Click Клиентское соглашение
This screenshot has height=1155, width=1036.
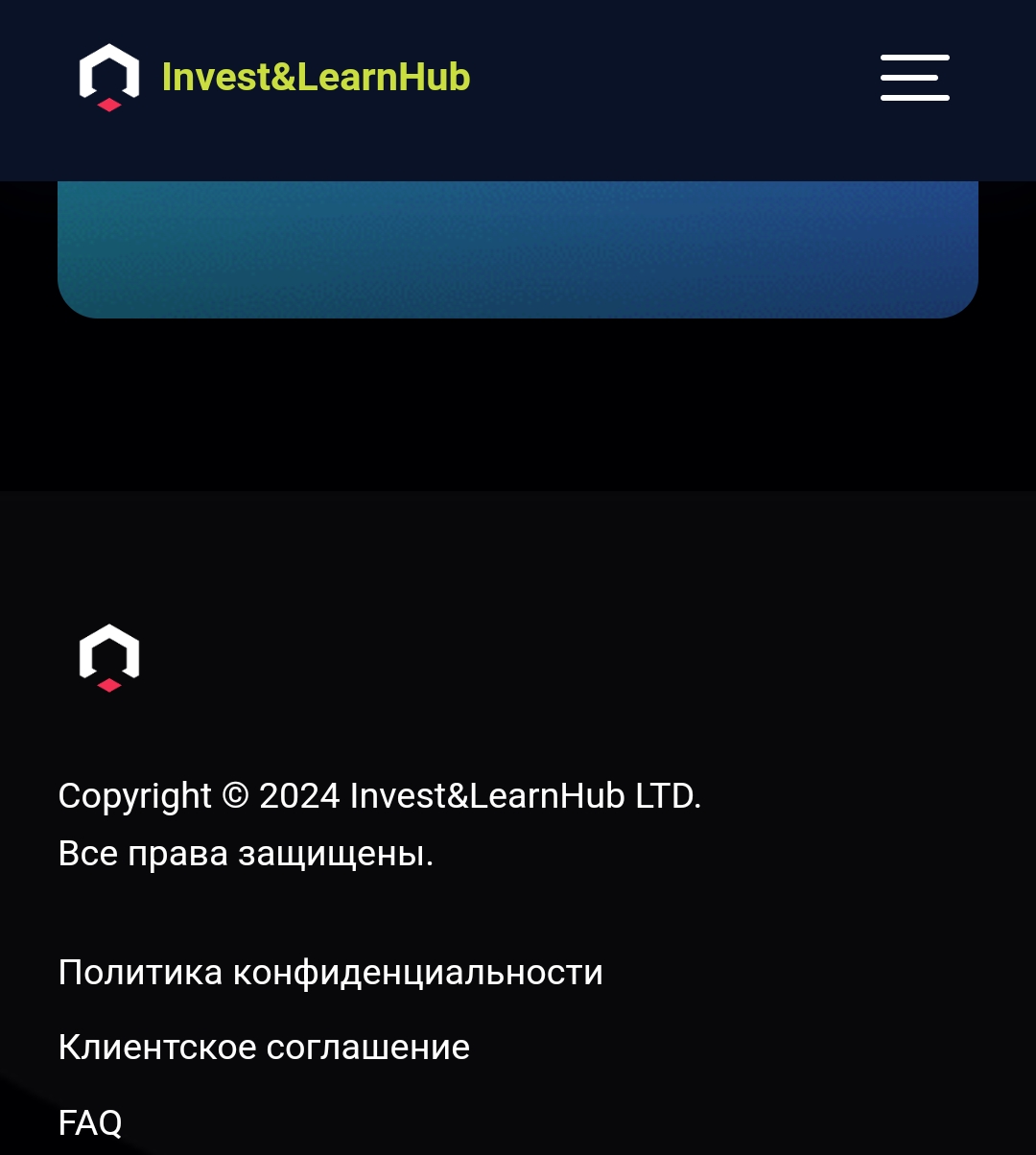(x=265, y=1046)
